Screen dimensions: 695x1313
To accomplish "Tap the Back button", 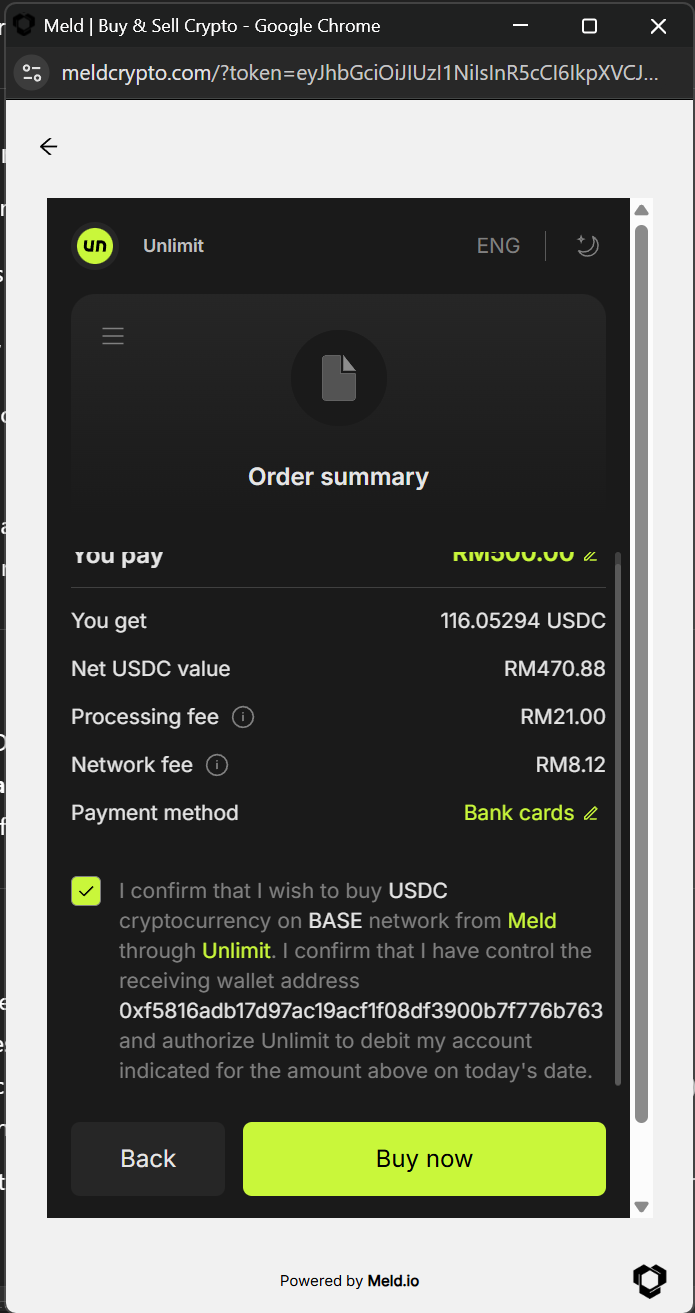I will pyautogui.click(x=148, y=1159).
